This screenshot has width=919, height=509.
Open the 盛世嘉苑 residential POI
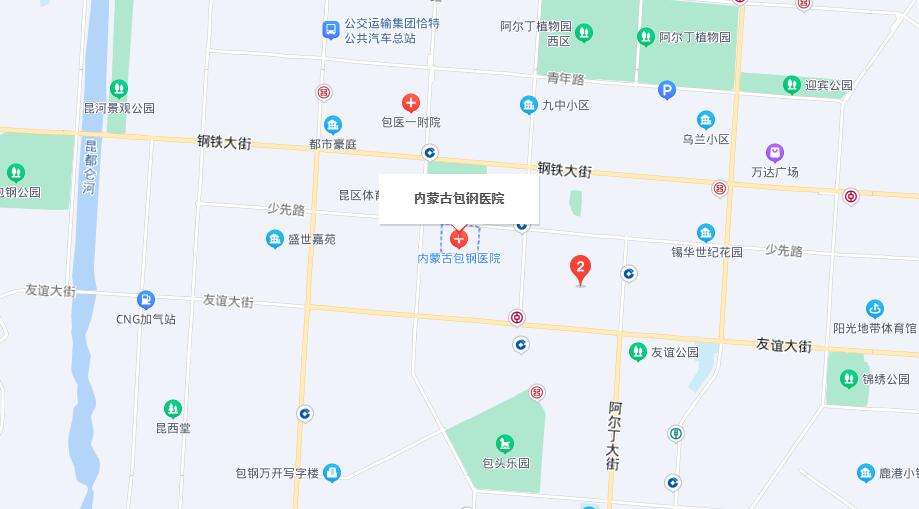(x=274, y=239)
